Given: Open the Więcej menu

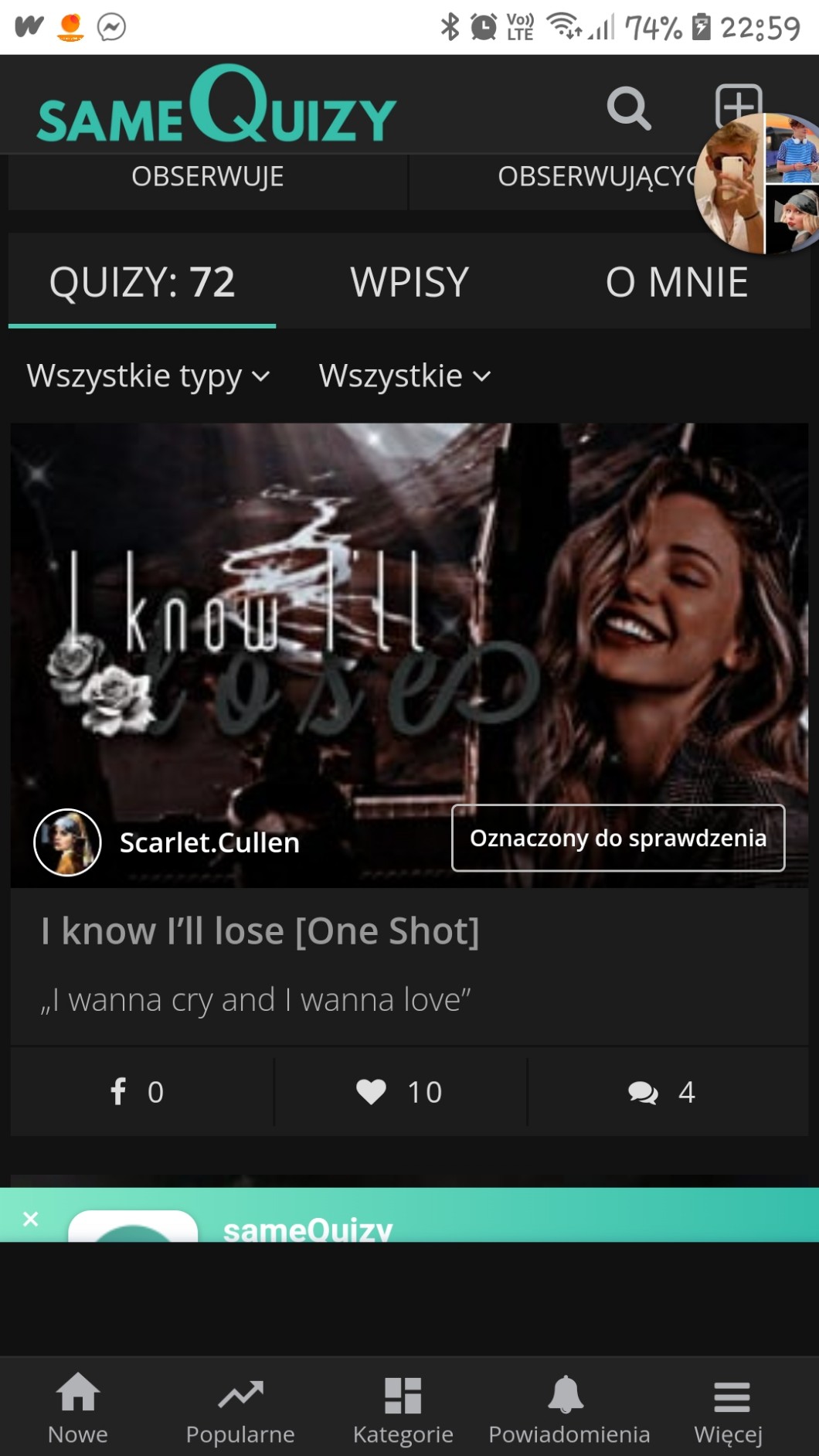Looking at the screenshot, I should click(729, 1408).
